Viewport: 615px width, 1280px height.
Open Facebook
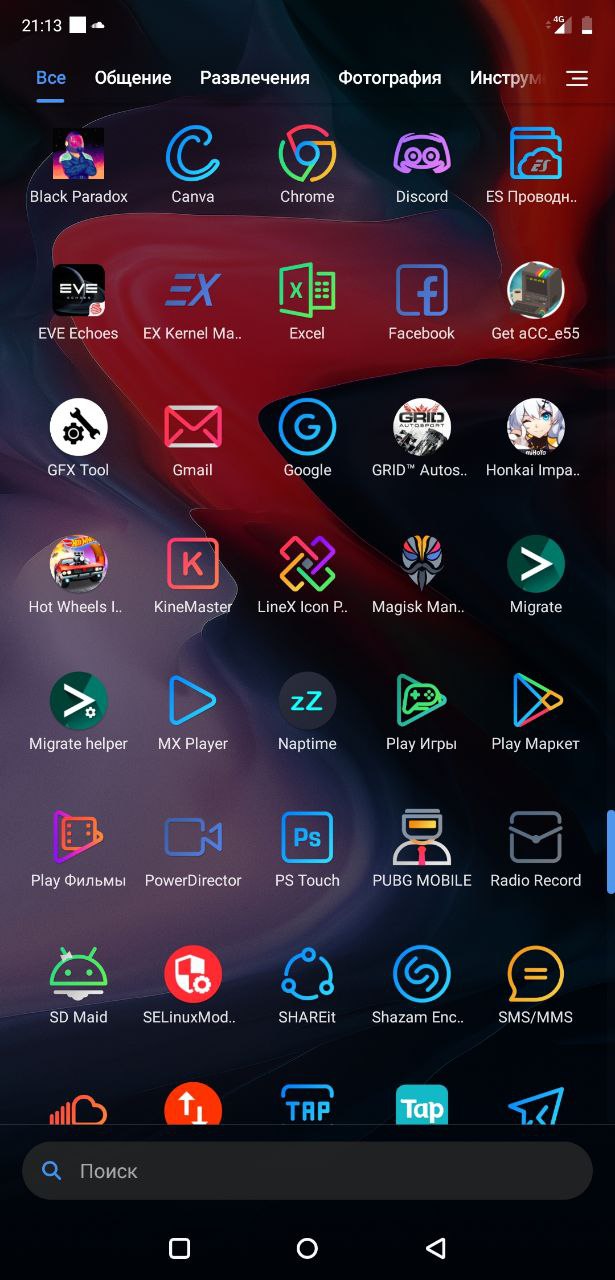click(x=421, y=291)
